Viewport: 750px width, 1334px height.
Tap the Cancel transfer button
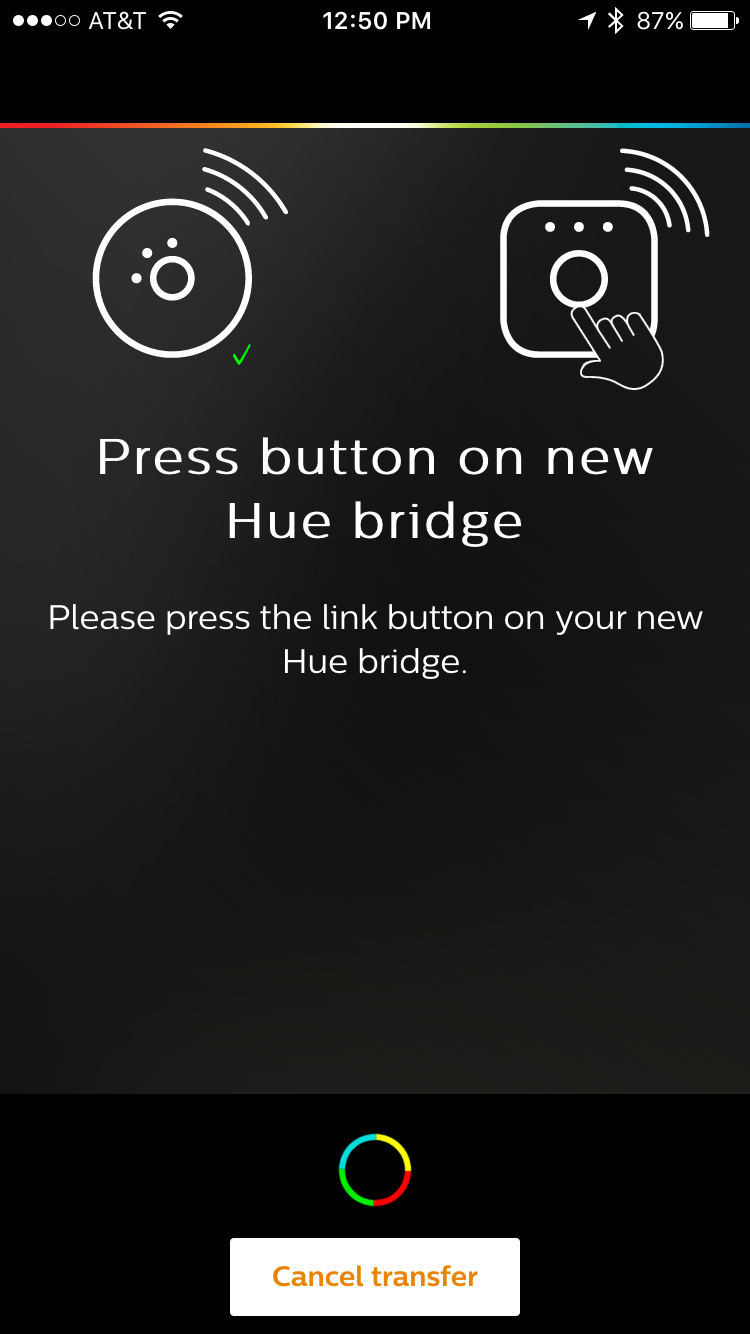[x=375, y=1277]
